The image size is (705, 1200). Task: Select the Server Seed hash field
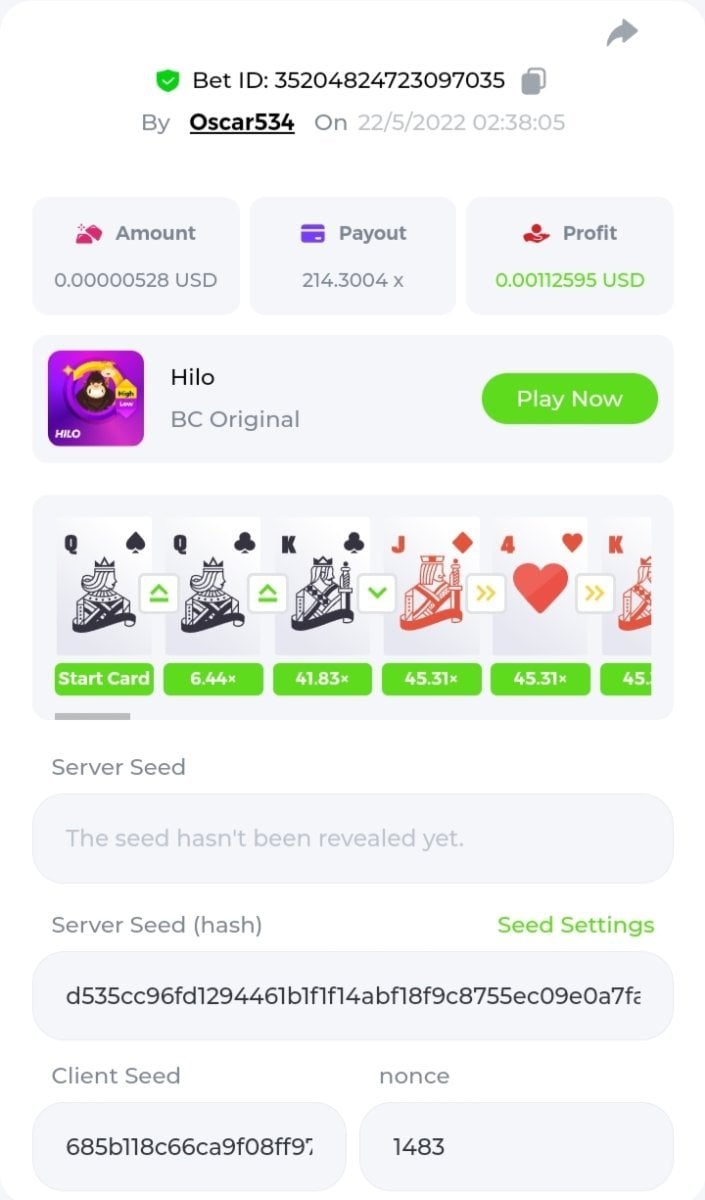352,996
